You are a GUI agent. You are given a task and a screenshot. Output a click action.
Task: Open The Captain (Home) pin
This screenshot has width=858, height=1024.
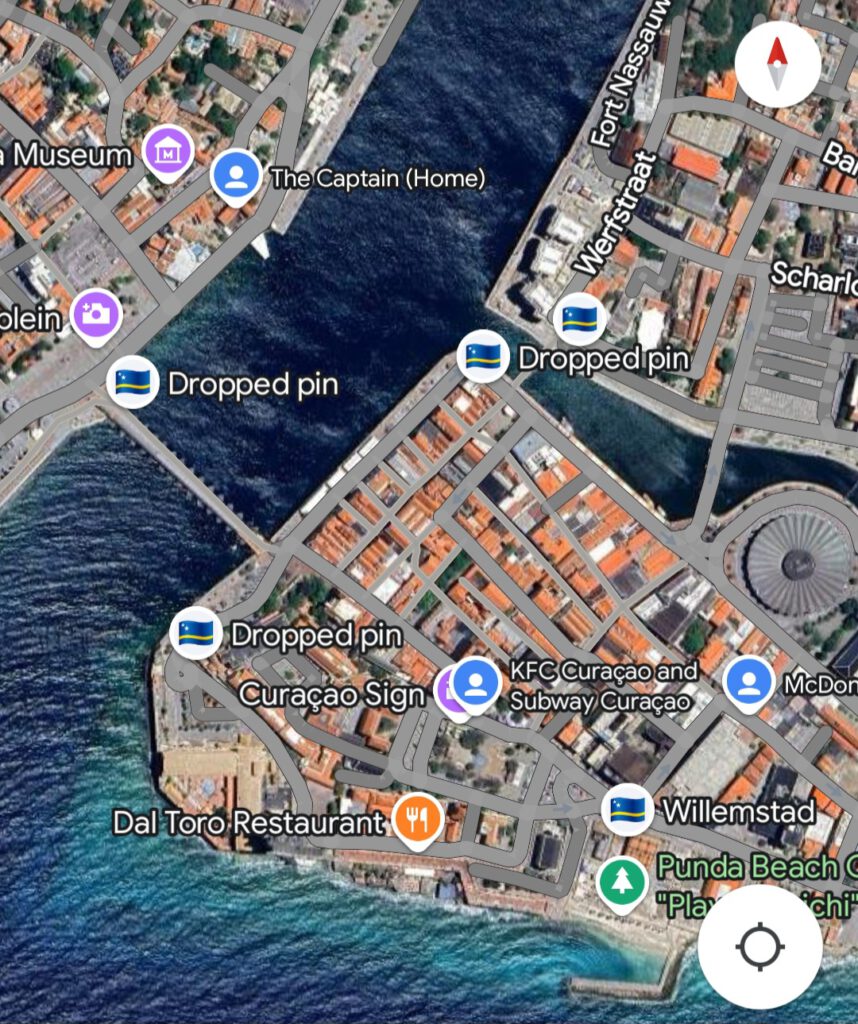coord(236,176)
